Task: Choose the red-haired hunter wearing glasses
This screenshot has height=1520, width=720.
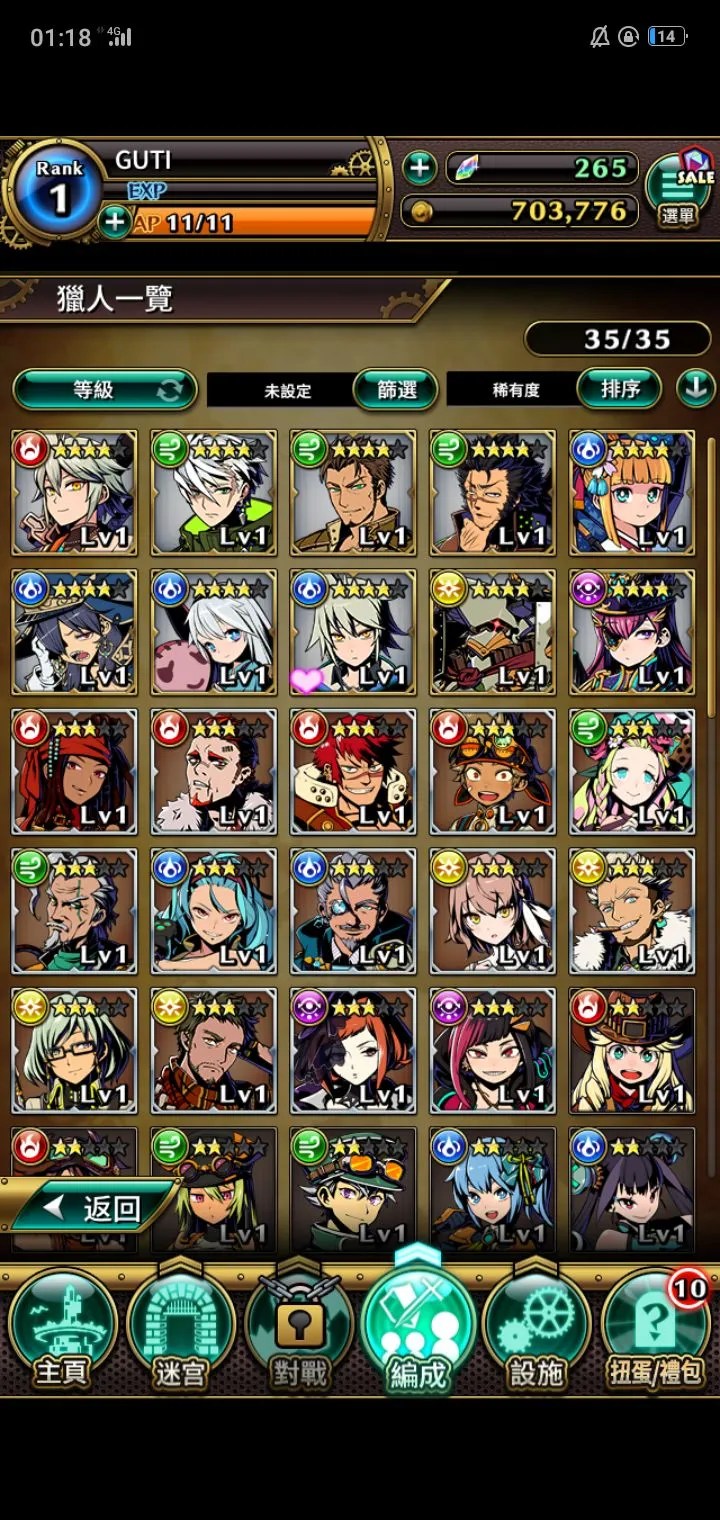Action: coord(353,772)
